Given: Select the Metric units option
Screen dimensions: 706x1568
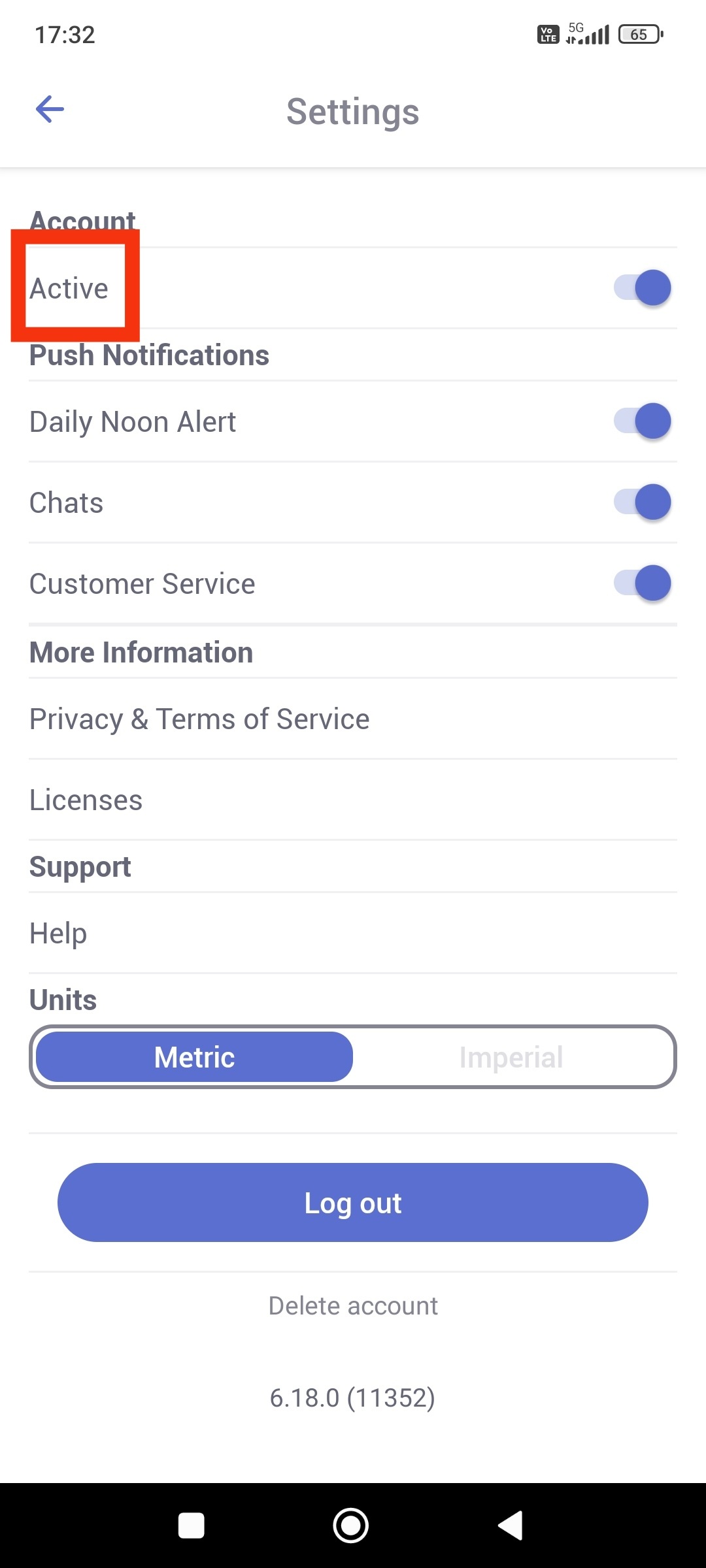Looking at the screenshot, I should (194, 1057).
